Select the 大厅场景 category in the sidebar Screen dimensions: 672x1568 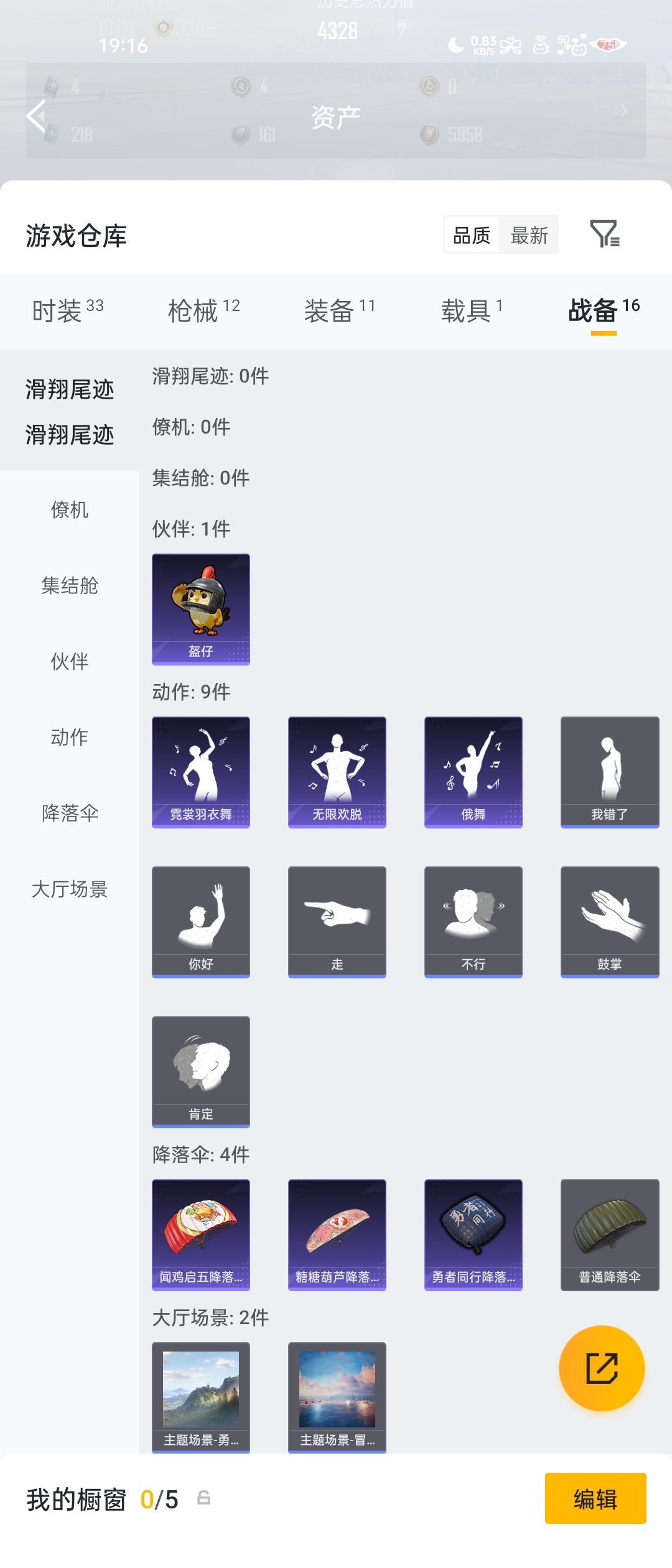70,889
